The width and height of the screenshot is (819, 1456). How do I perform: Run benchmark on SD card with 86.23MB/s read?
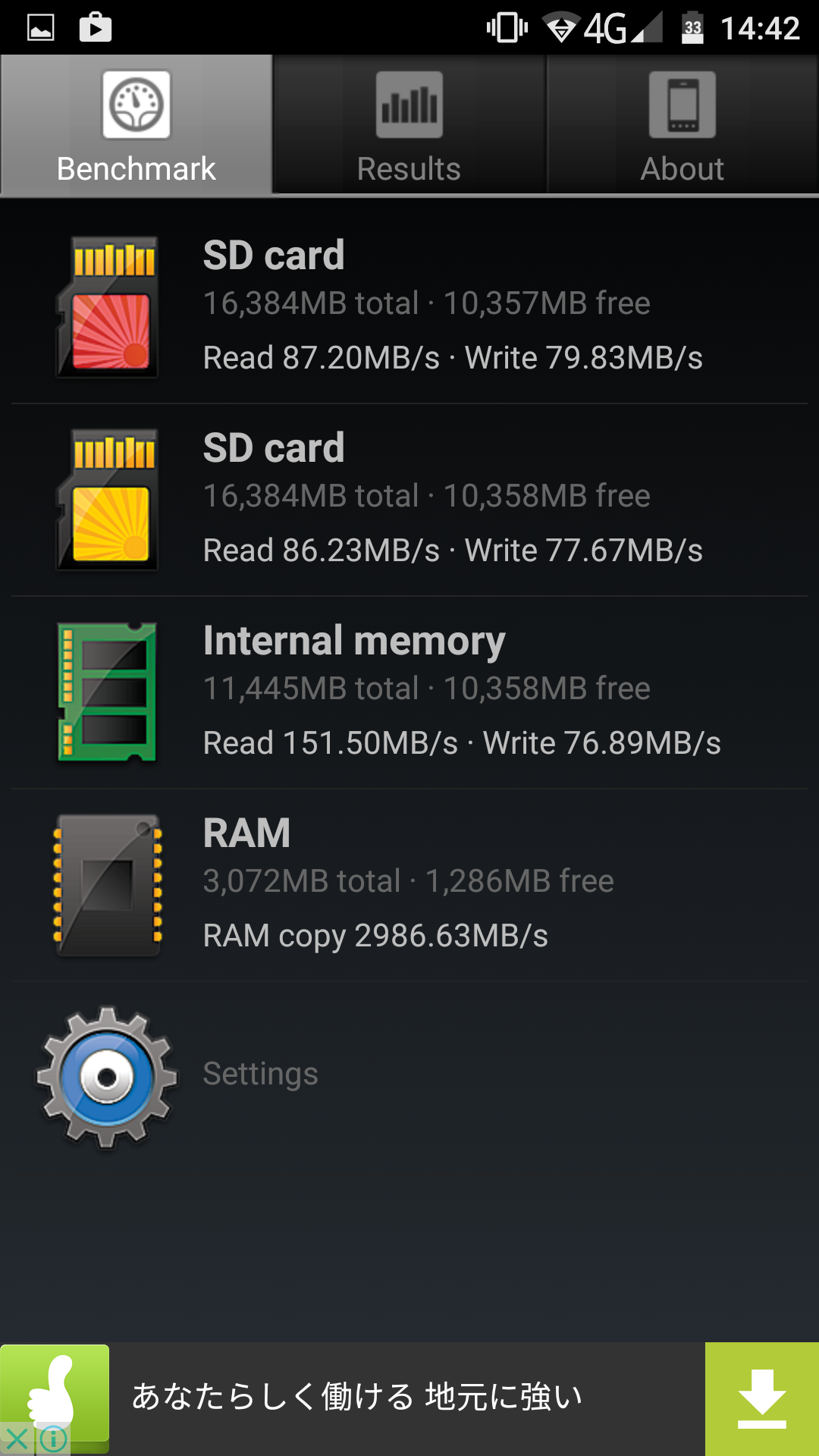click(x=409, y=500)
